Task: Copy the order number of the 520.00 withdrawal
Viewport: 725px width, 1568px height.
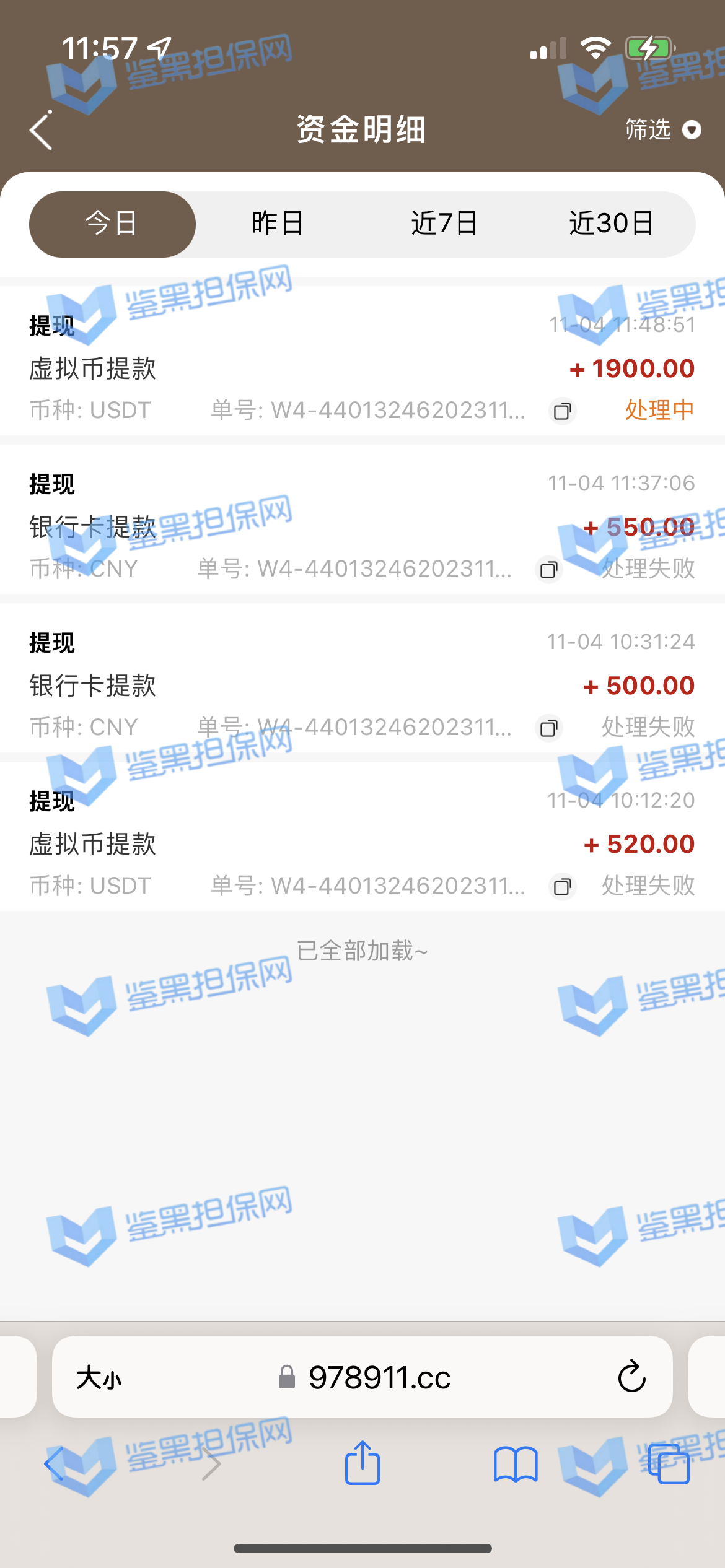Action: pos(563,886)
